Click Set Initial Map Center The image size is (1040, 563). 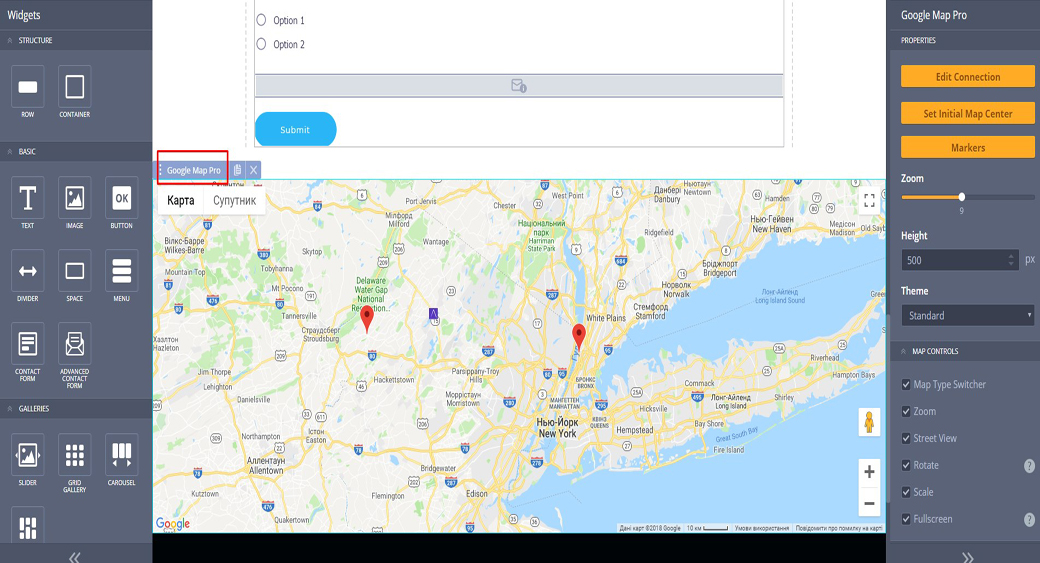(967, 114)
